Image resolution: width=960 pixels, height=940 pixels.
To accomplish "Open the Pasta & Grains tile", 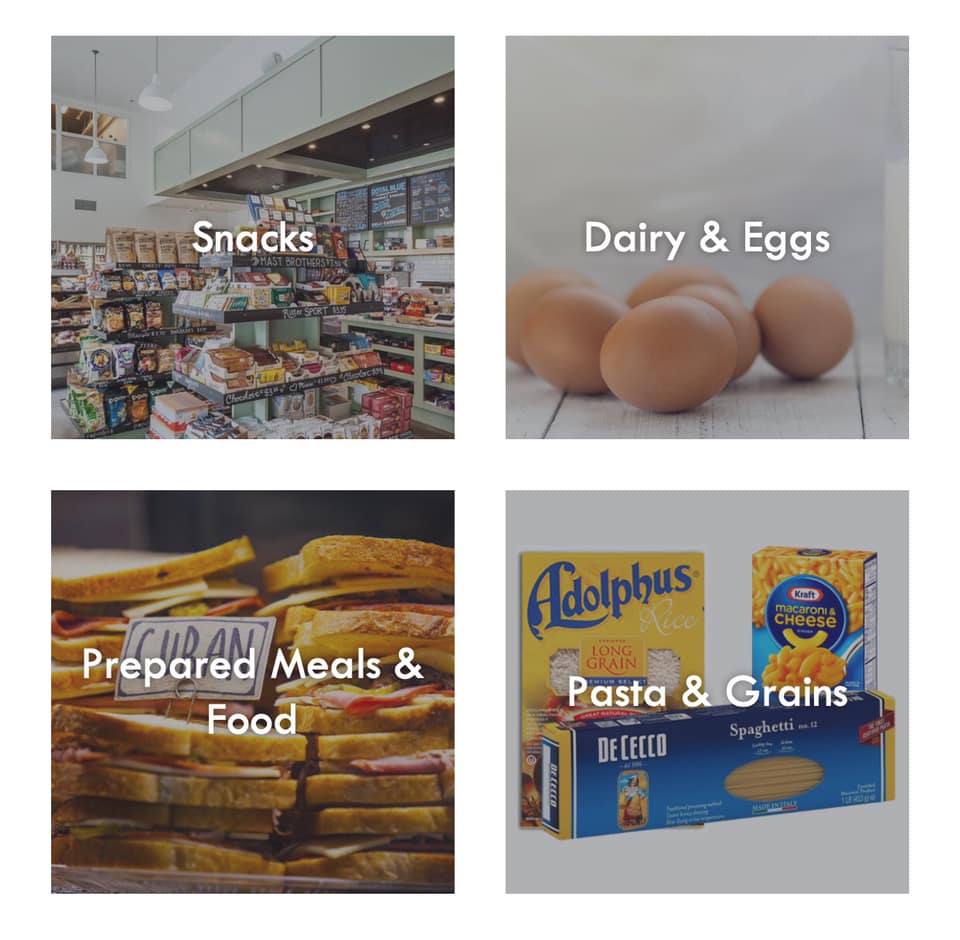I will tap(707, 691).
